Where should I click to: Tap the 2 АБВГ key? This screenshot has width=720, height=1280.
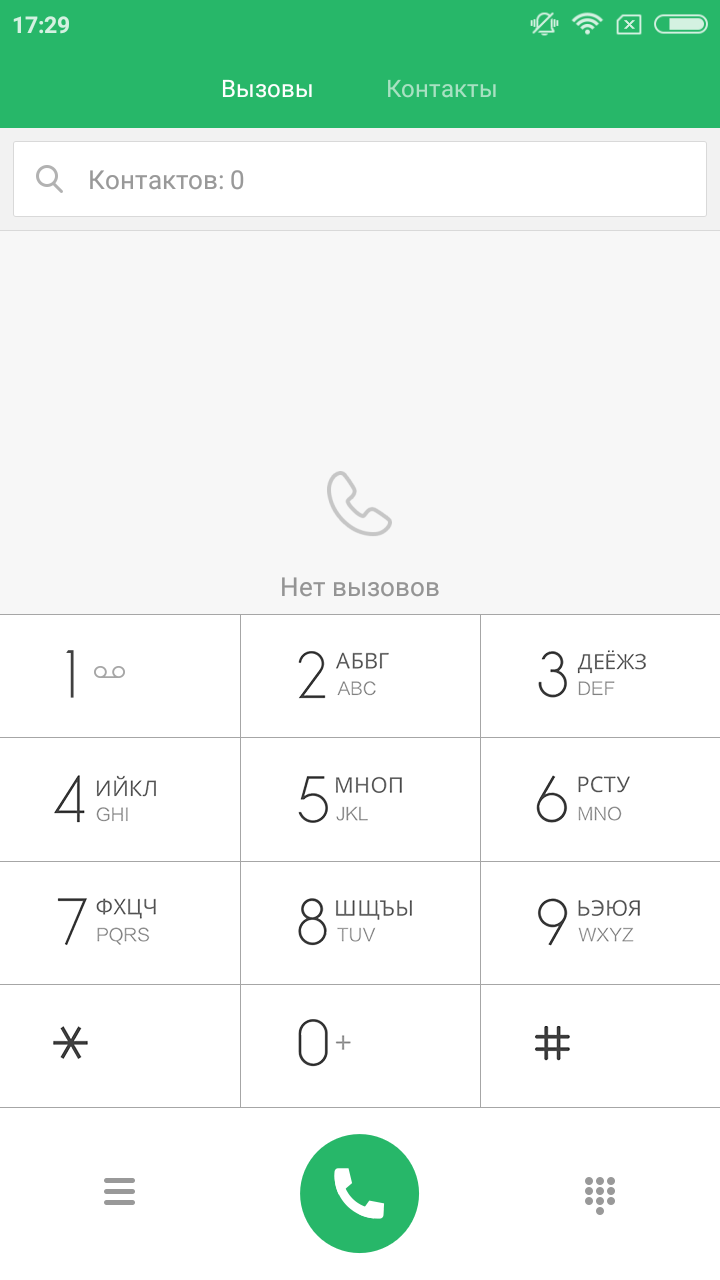[x=360, y=676]
